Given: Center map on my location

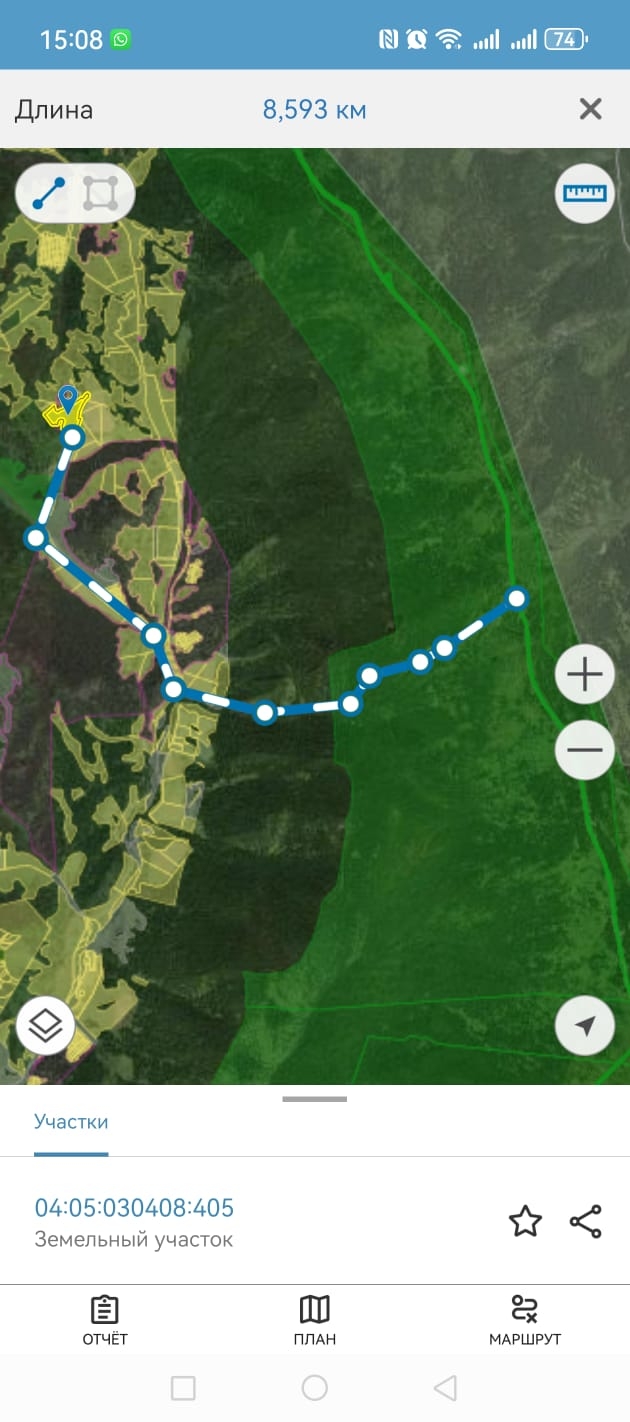Looking at the screenshot, I should point(585,1025).
